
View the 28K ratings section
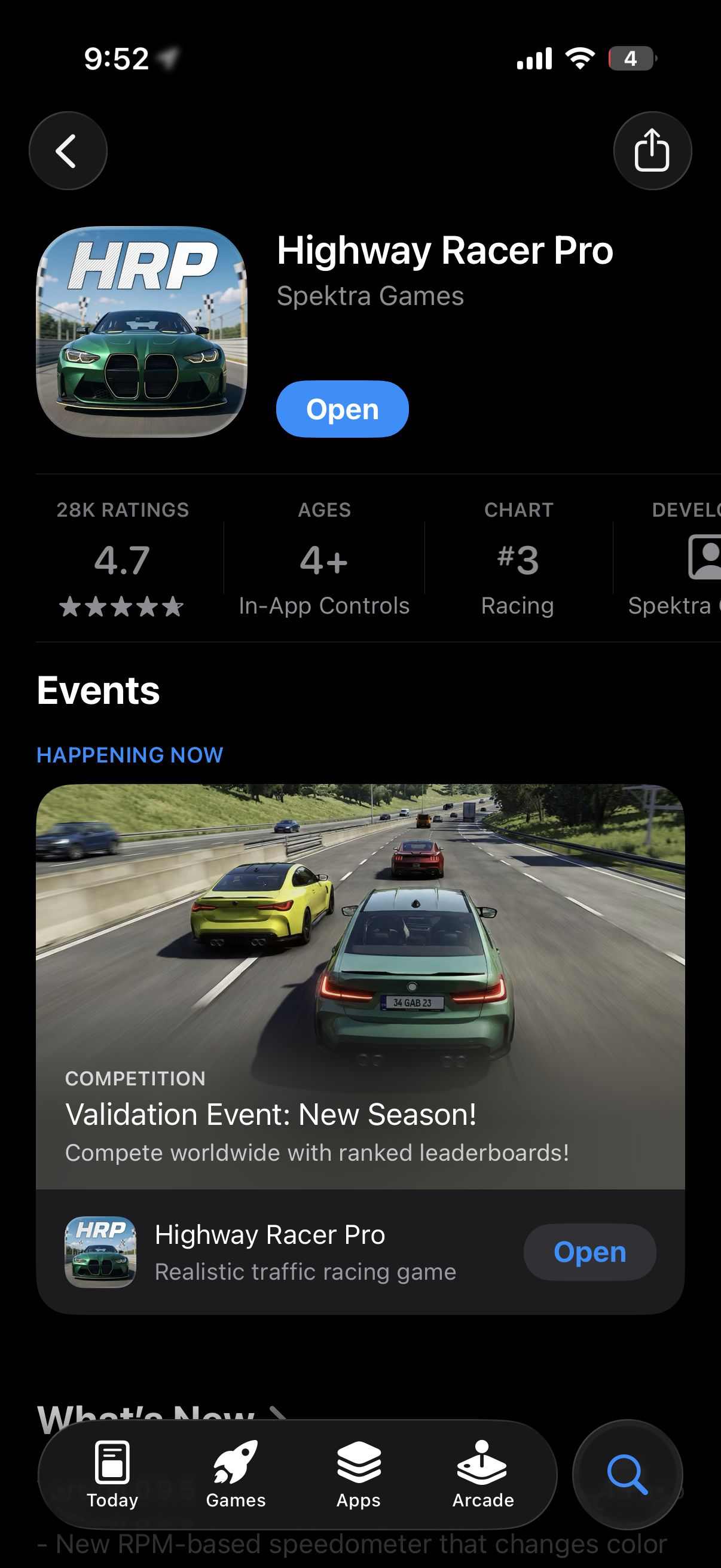pyautogui.click(x=123, y=558)
